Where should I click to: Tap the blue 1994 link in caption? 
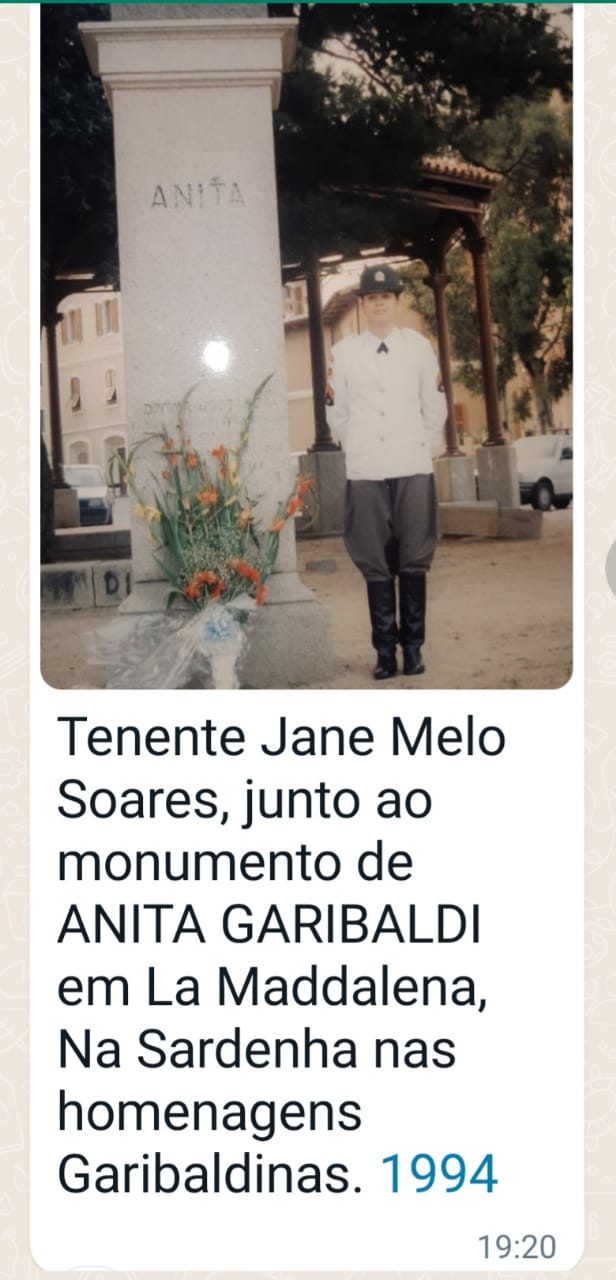(439, 1174)
